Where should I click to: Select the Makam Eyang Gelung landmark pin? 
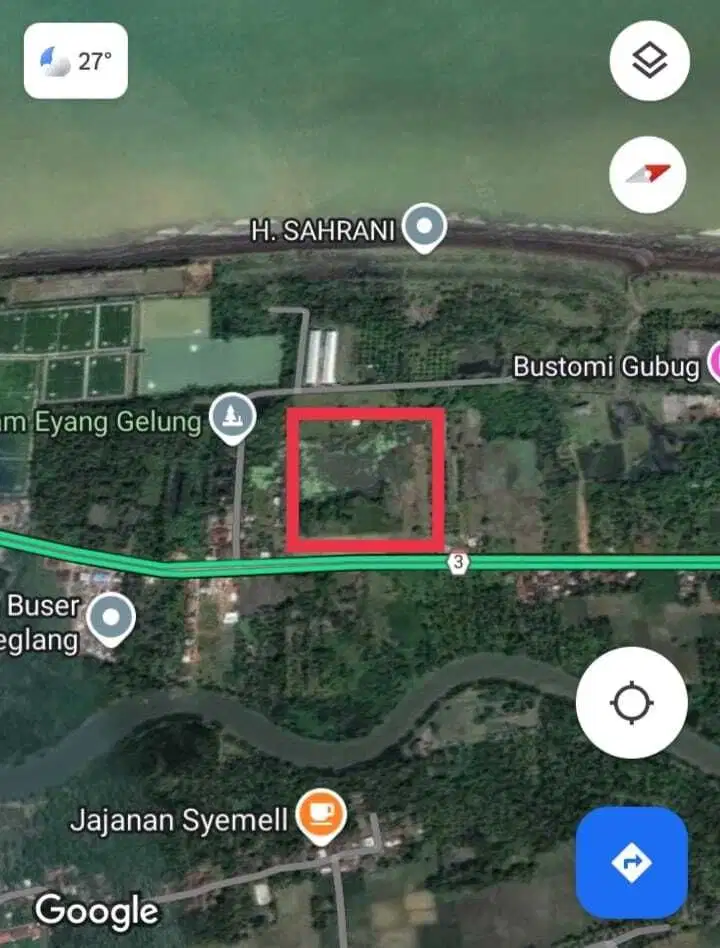click(234, 415)
